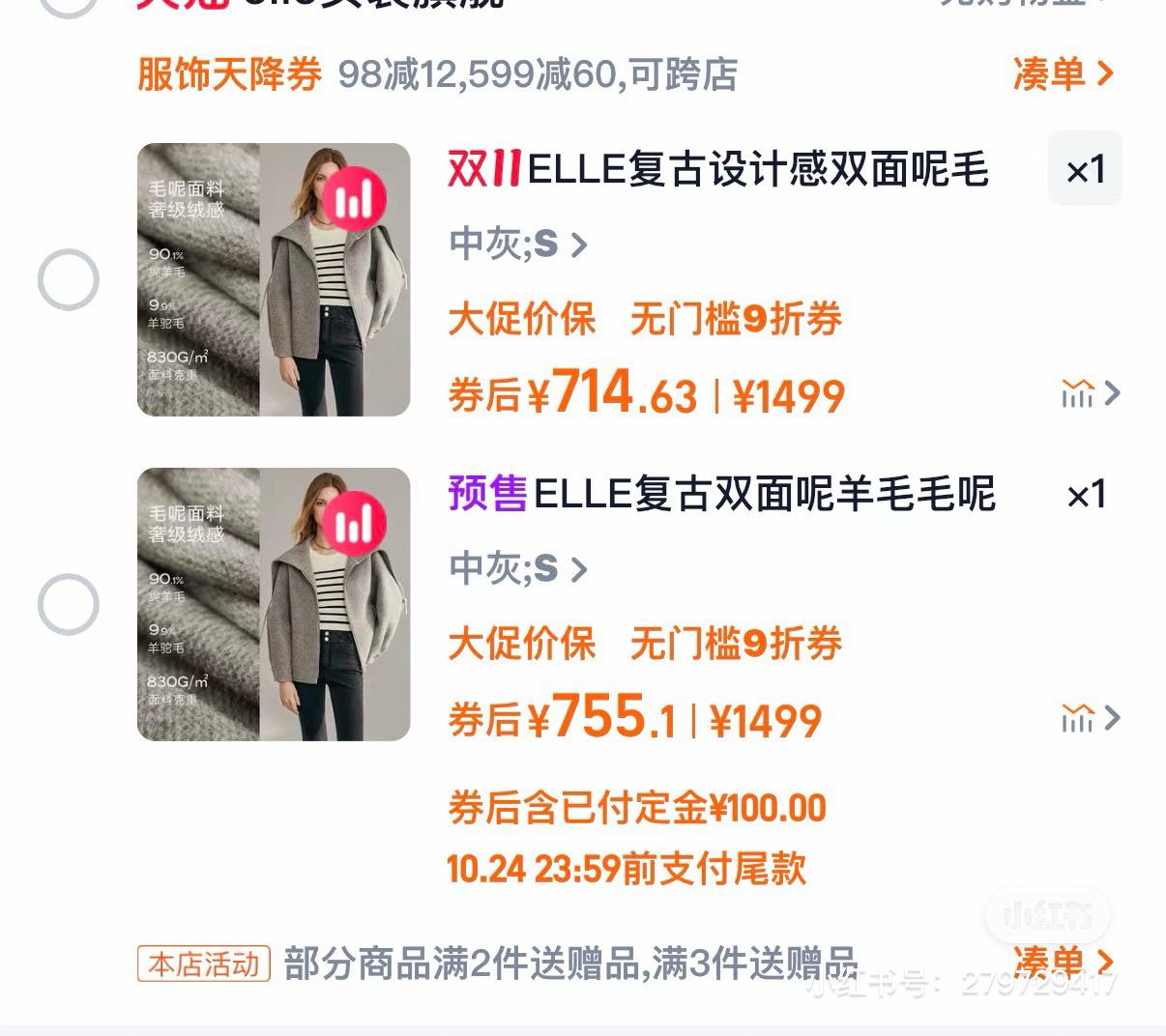1166x1036 pixels.
Task: Select the 双11 ELLE复古设计感 item checkbox
Action: (69, 279)
